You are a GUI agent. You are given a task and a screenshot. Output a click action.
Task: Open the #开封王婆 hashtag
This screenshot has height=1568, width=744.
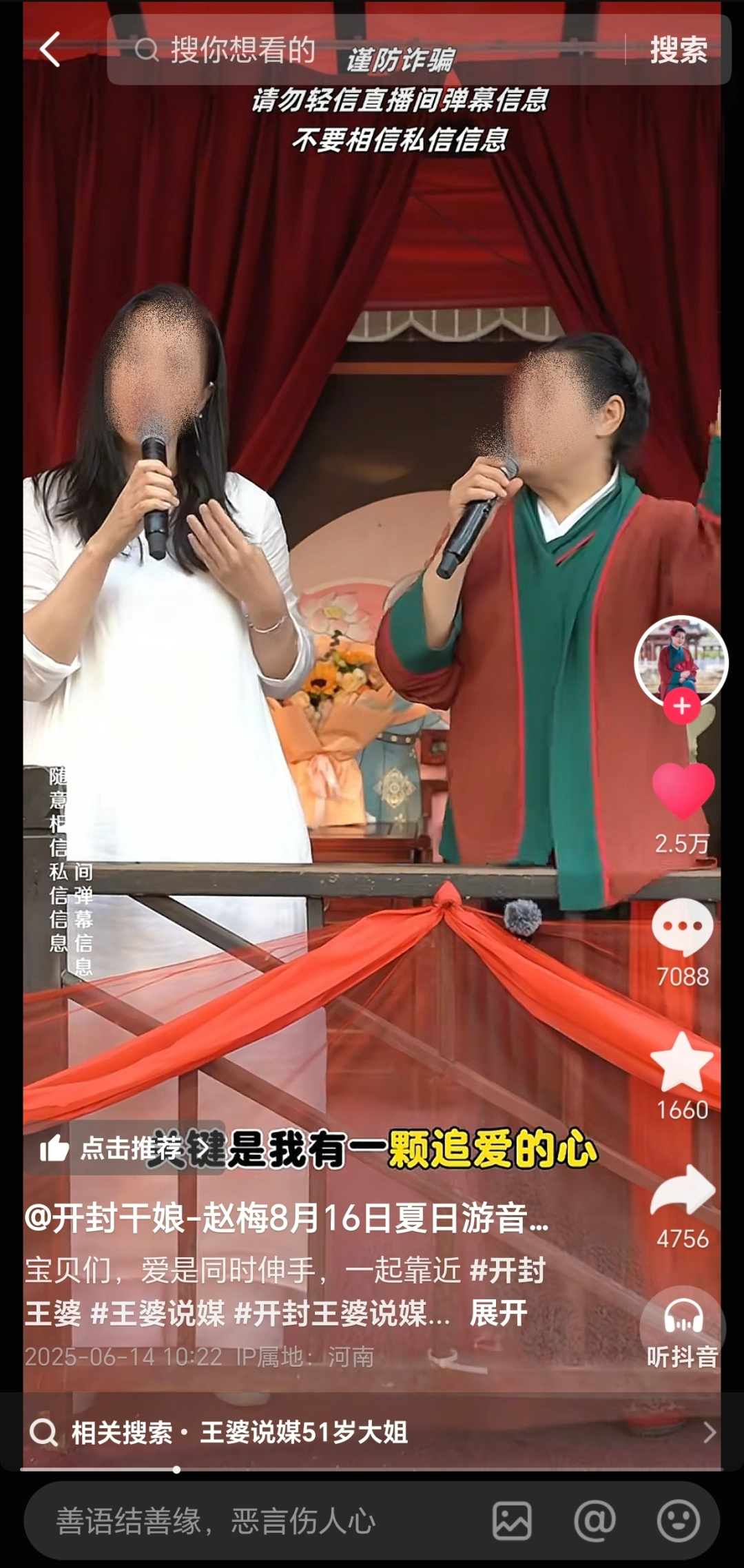[x=506, y=1270]
